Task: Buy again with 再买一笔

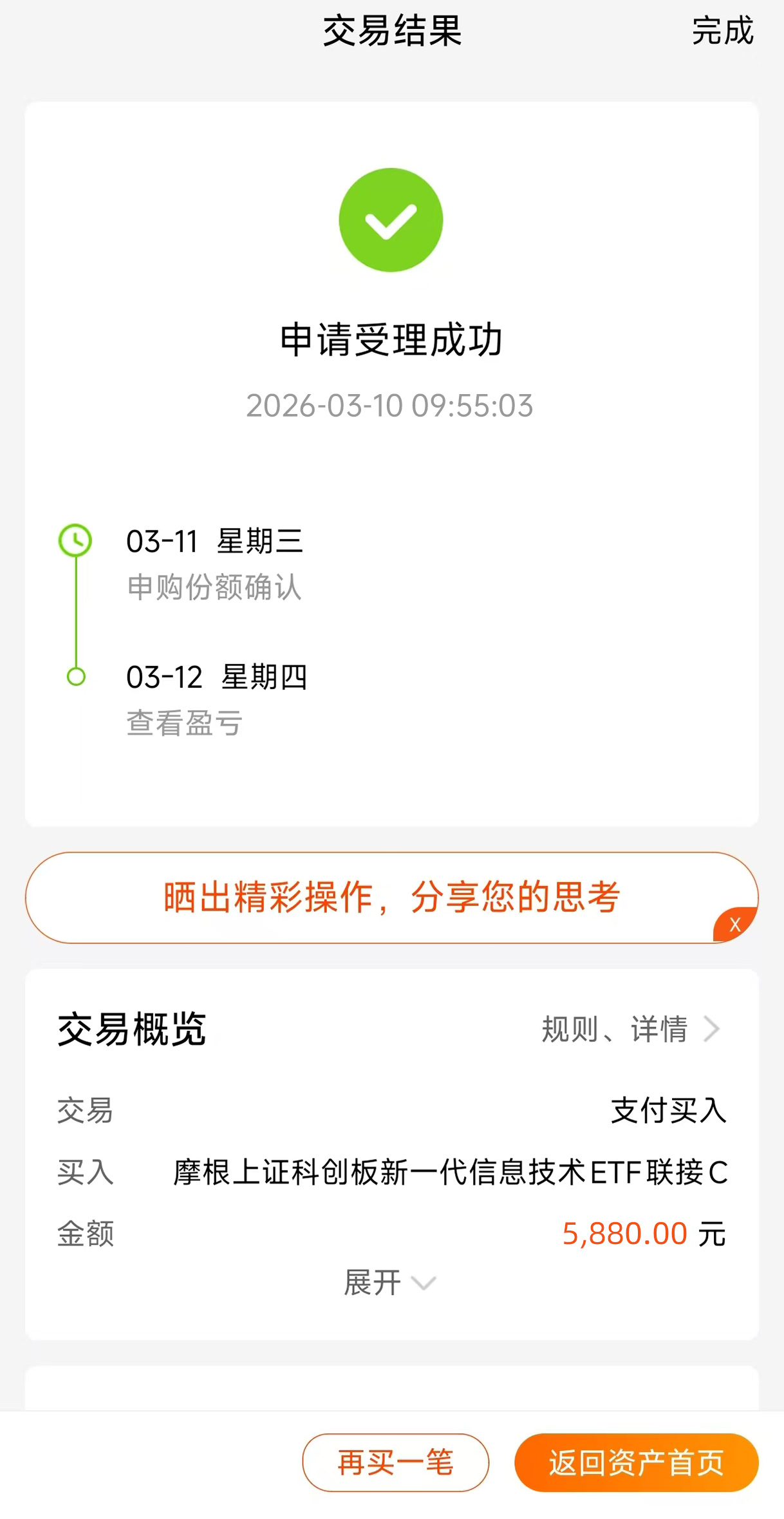Action: (x=396, y=1462)
